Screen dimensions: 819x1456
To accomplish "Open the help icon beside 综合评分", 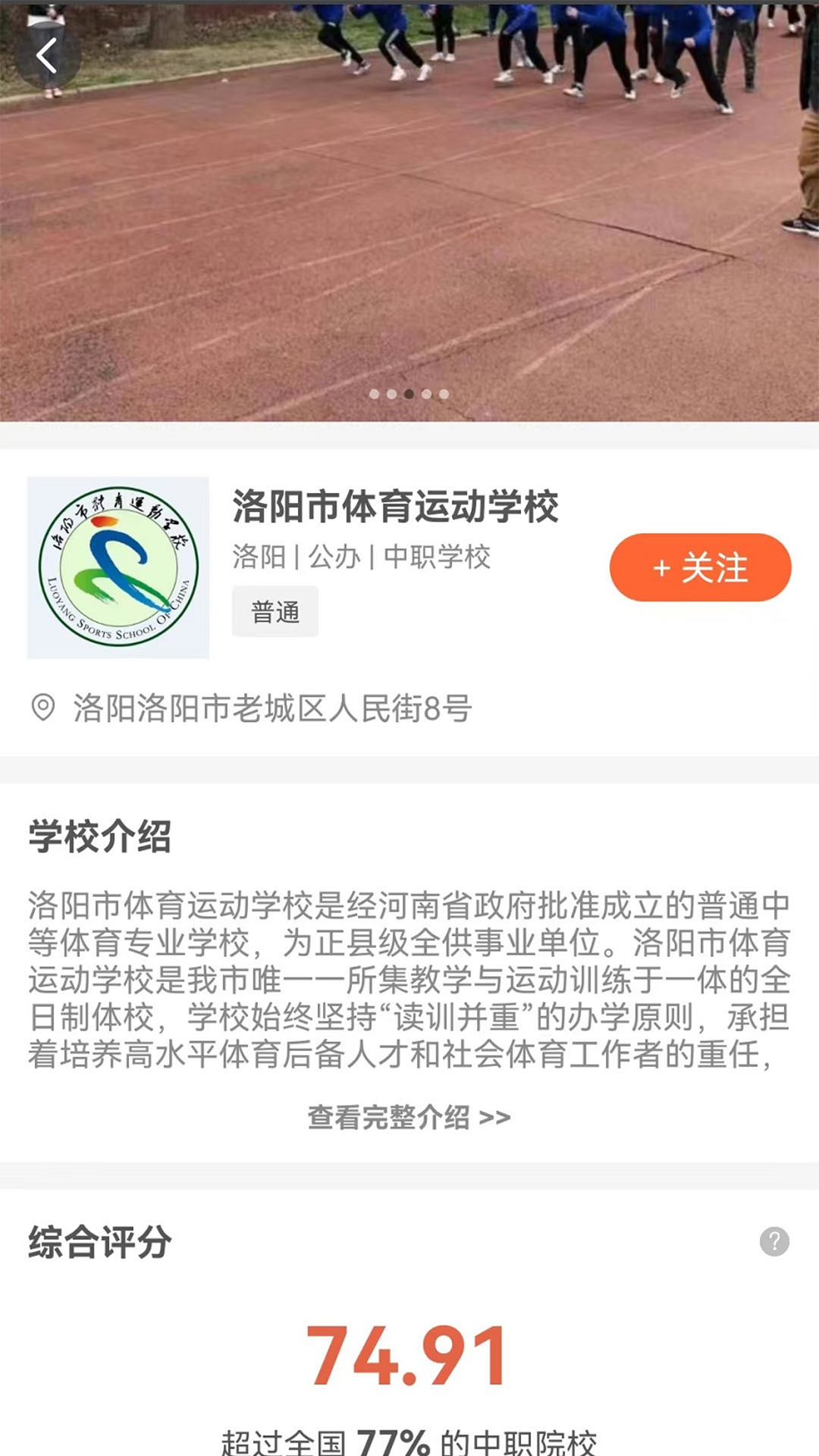I will click(x=774, y=1241).
